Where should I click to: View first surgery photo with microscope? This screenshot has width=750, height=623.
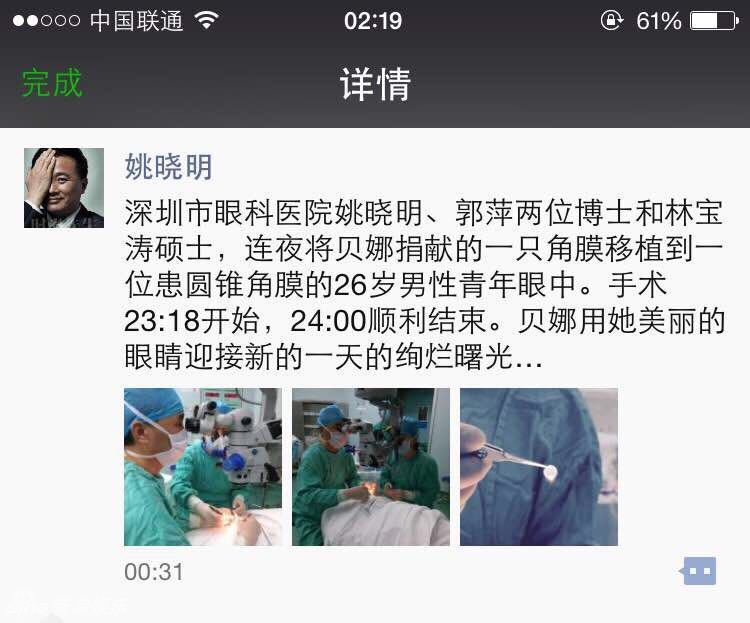point(203,467)
